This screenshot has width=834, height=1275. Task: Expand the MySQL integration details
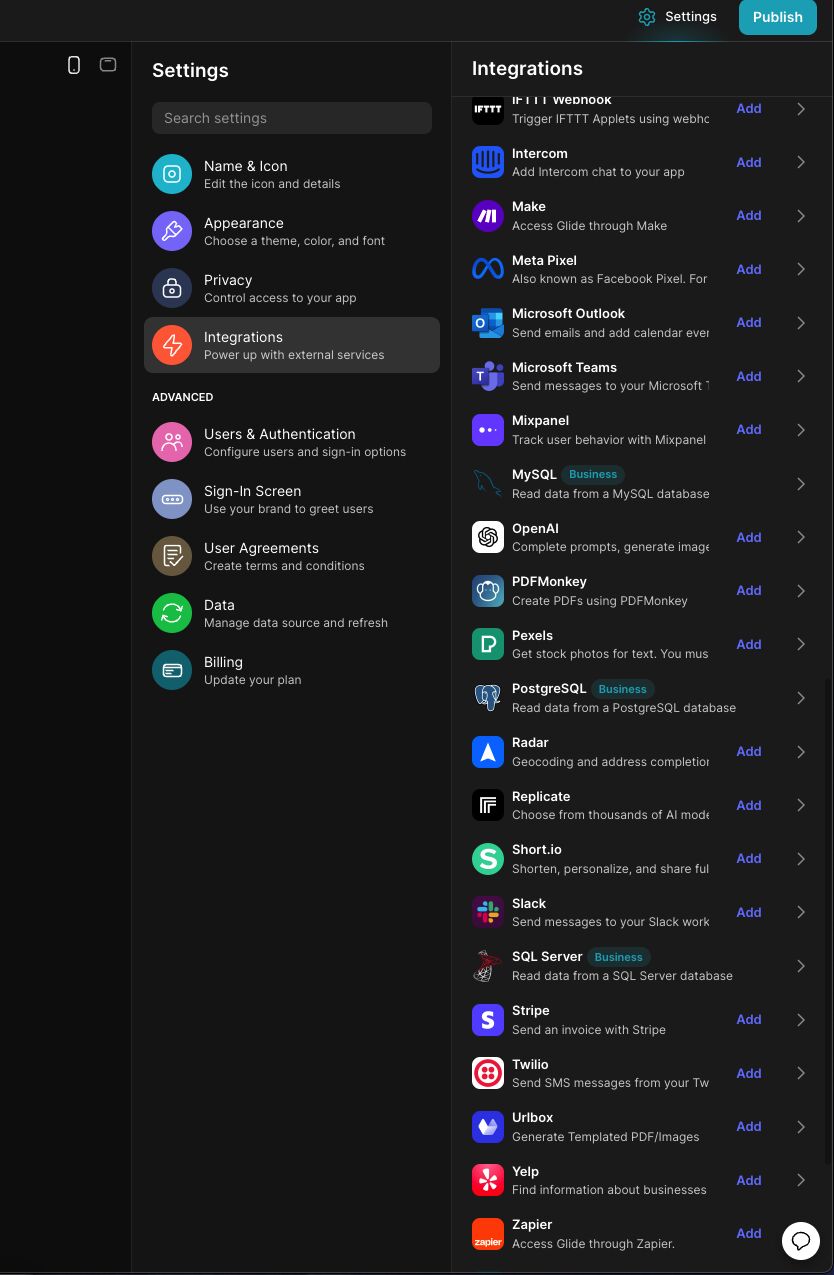point(801,484)
